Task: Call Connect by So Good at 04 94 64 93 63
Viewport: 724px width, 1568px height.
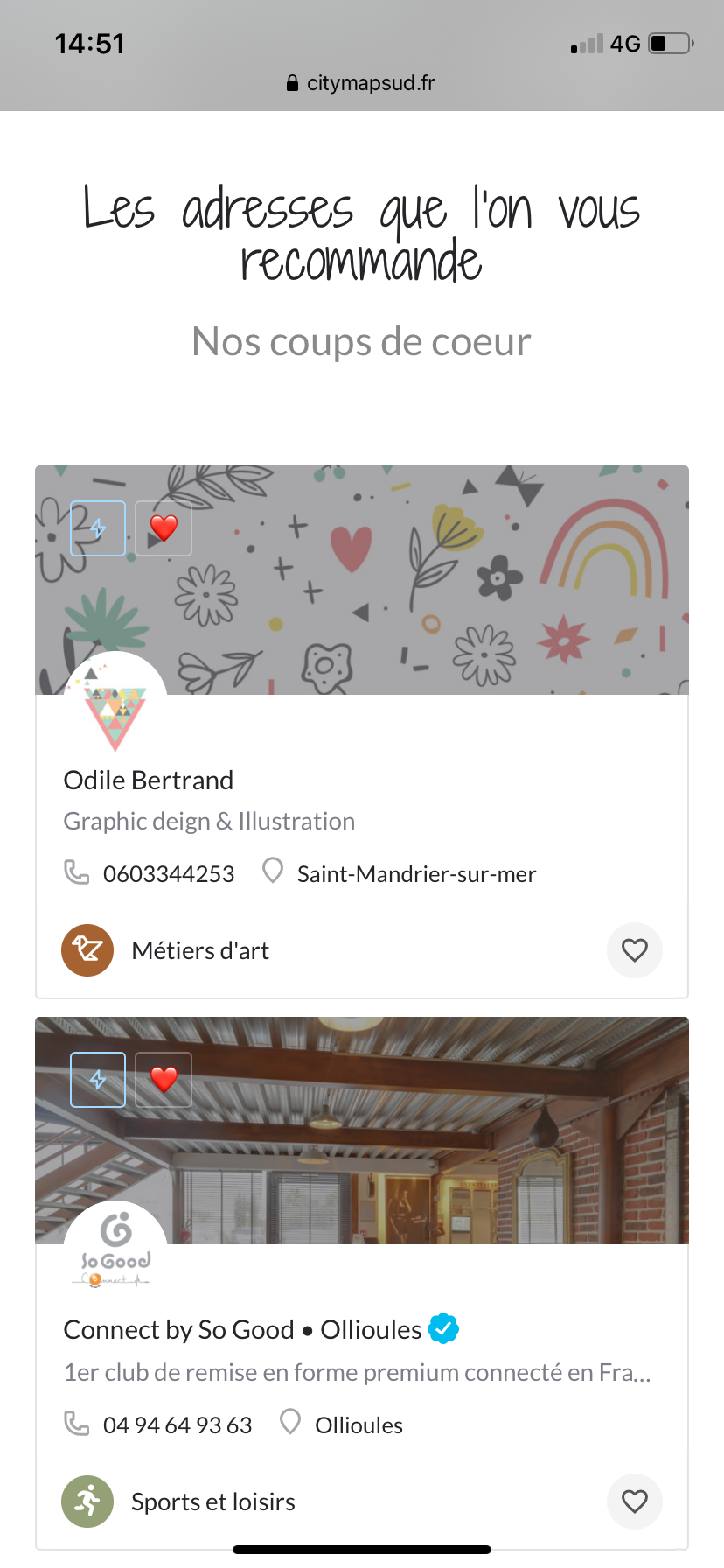Action: pyautogui.click(x=177, y=1424)
